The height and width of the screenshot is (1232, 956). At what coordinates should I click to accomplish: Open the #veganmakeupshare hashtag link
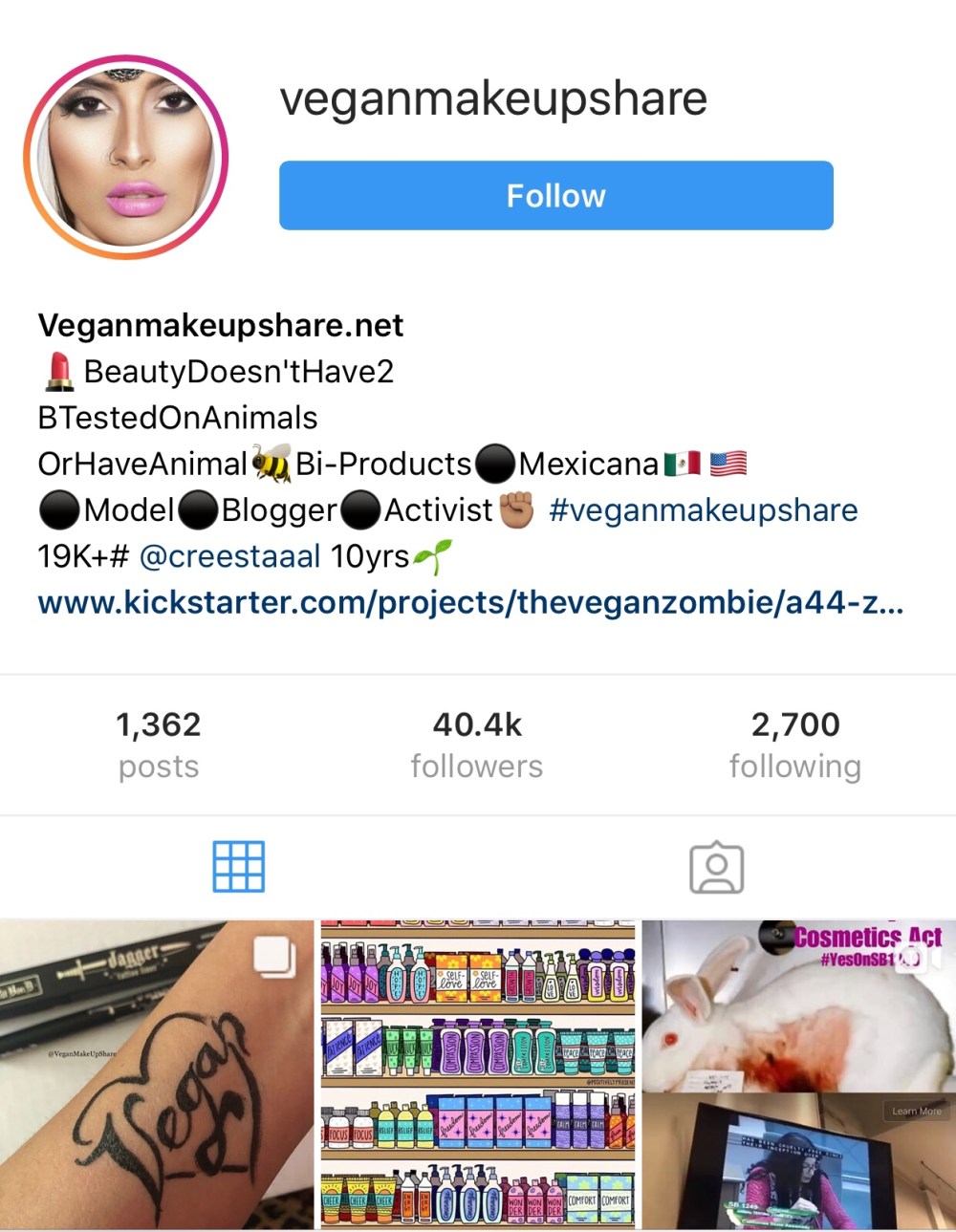click(x=703, y=509)
